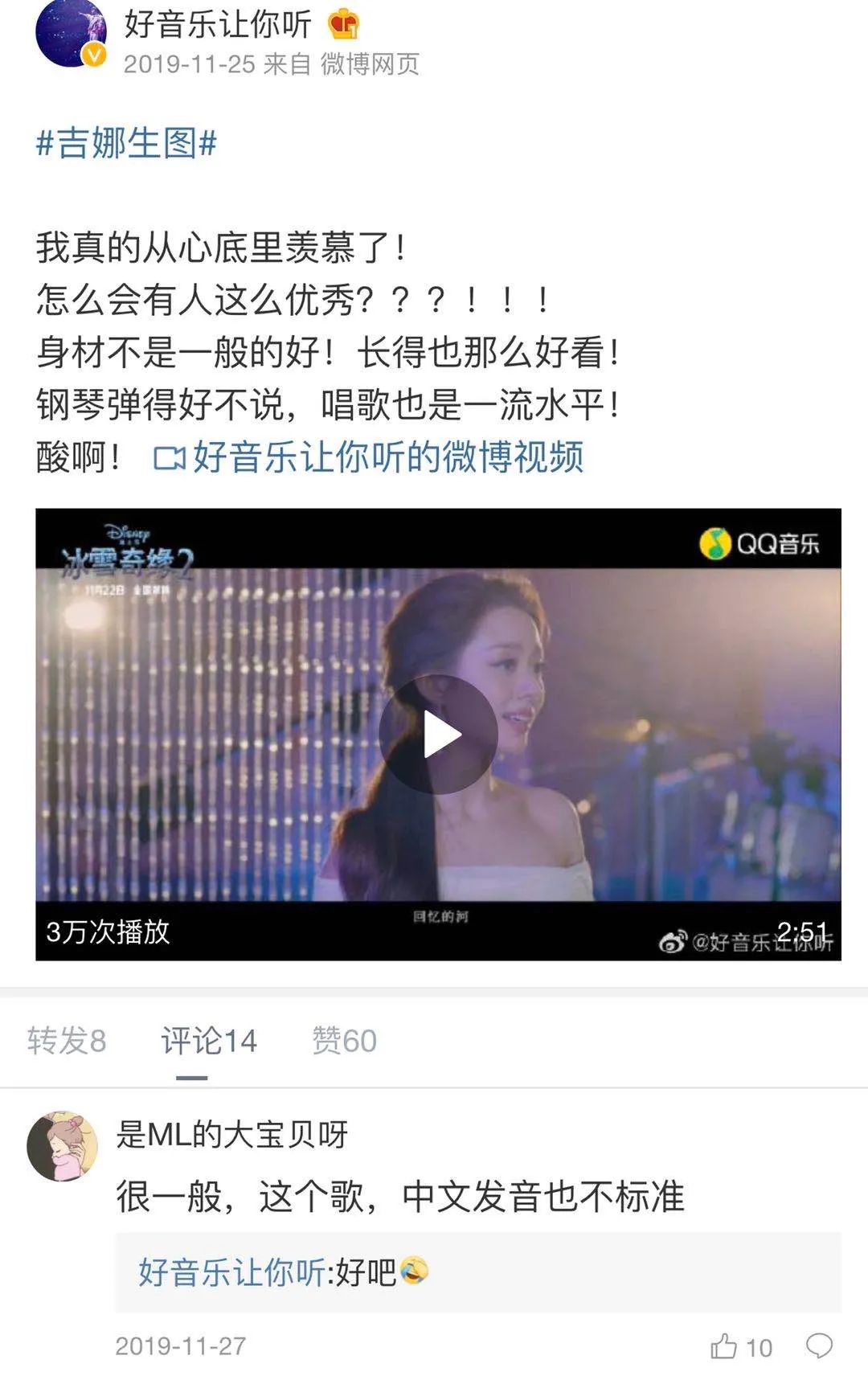868x1384 pixels.
Task: Open 好音乐让你听 name in the reply
Action: point(231,1272)
